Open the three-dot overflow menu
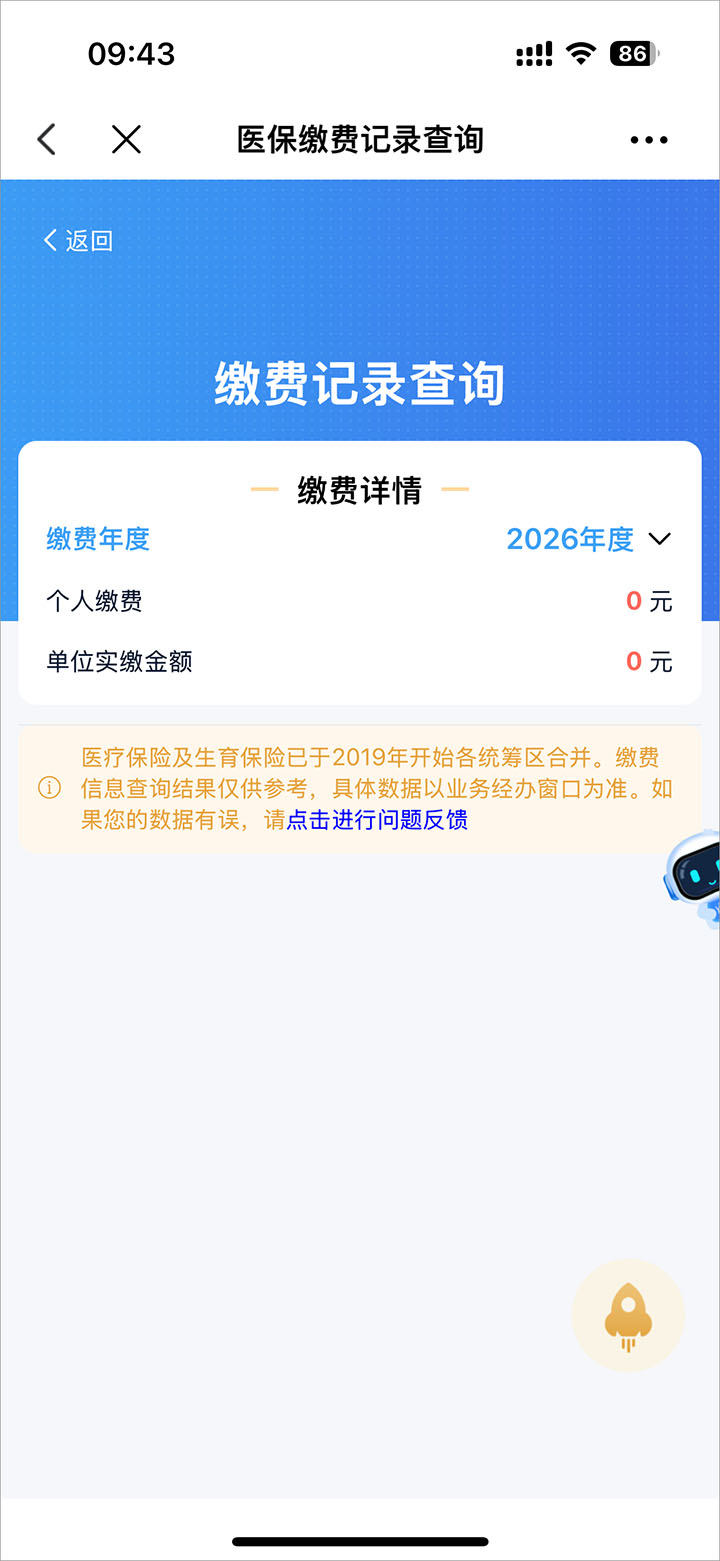Viewport: 720px width, 1561px height. pos(648,140)
